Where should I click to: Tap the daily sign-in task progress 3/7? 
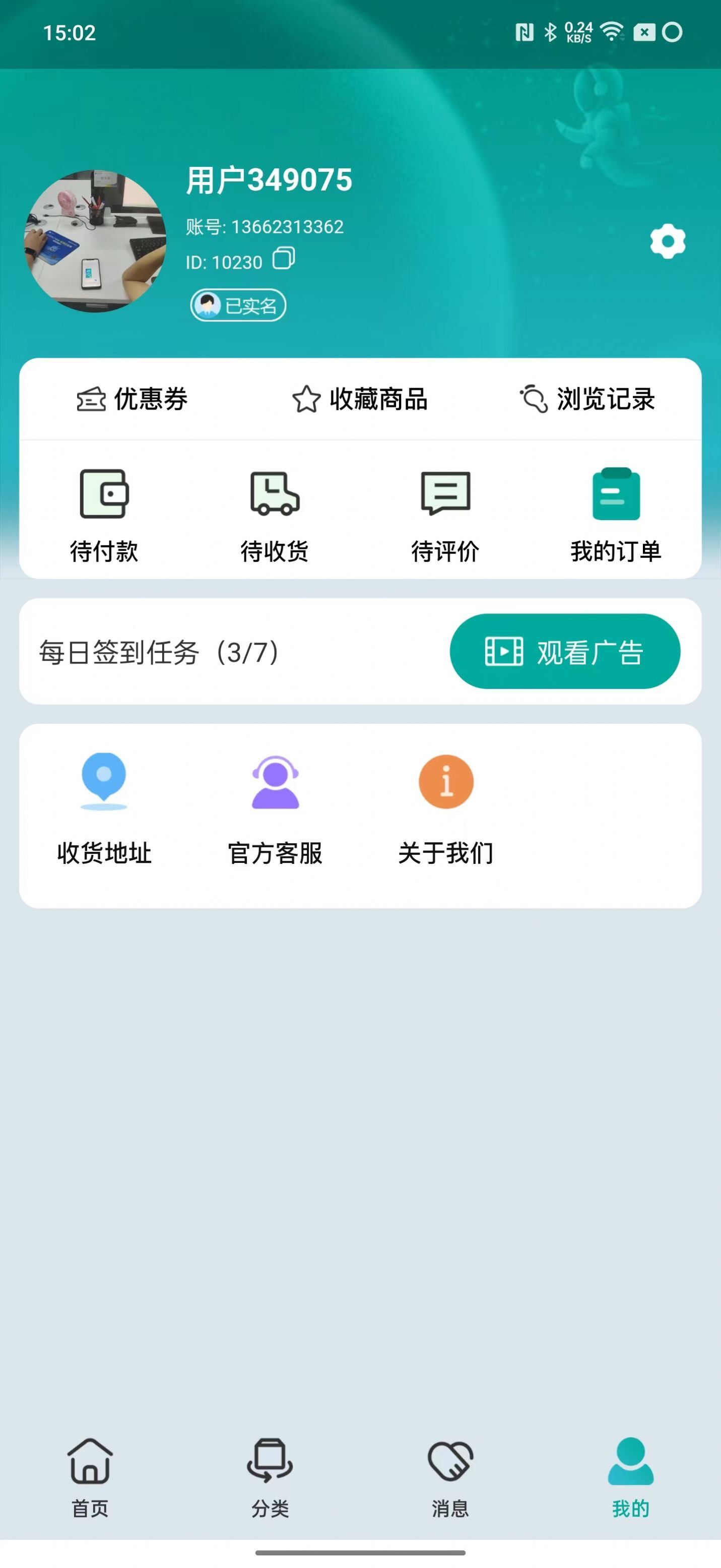(158, 652)
